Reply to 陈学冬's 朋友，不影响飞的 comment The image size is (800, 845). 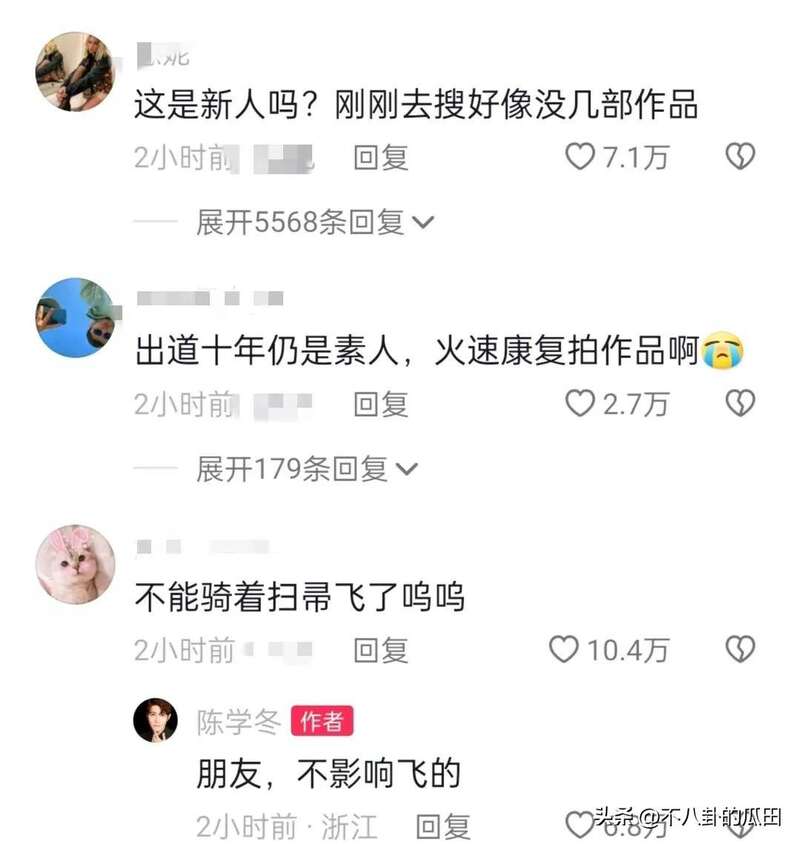[443, 826]
